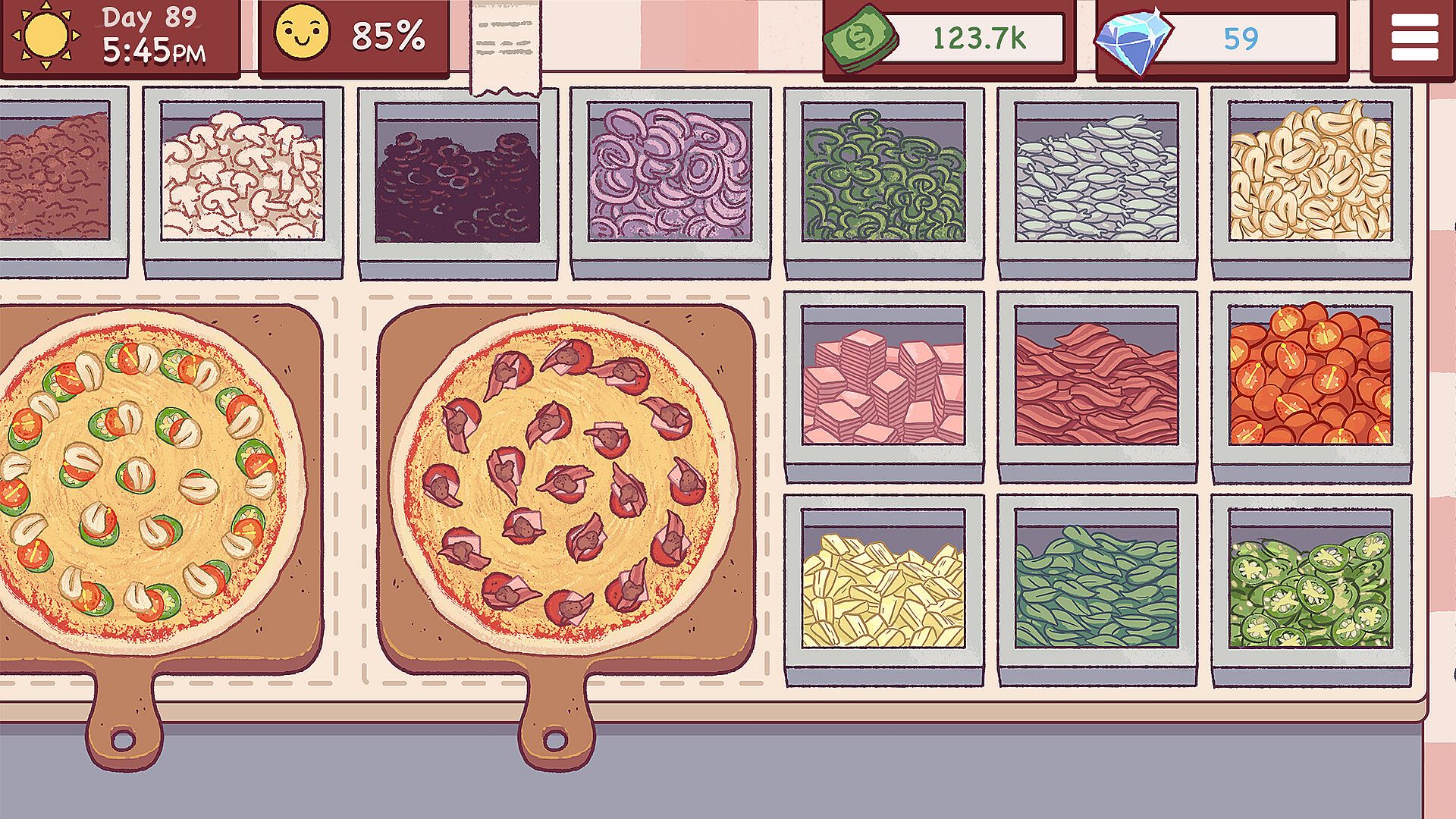This screenshot has height=819, width=1456.
Task: Choose the jalapeño slices bin
Action: (x=1310, y=588)
